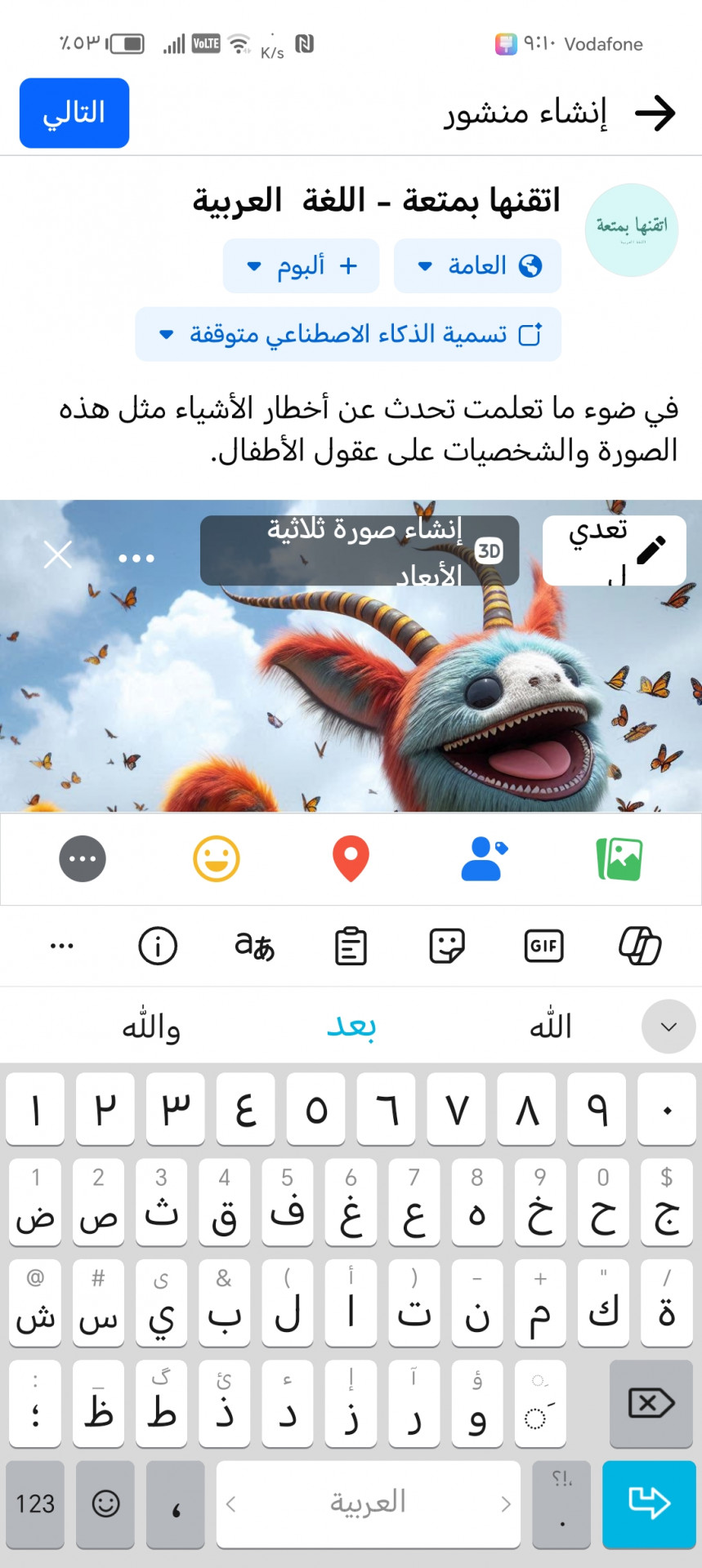Collapse the suggestion bar with chevron
Viewport: 702px width, 1568px height.
click(668, 1027)
